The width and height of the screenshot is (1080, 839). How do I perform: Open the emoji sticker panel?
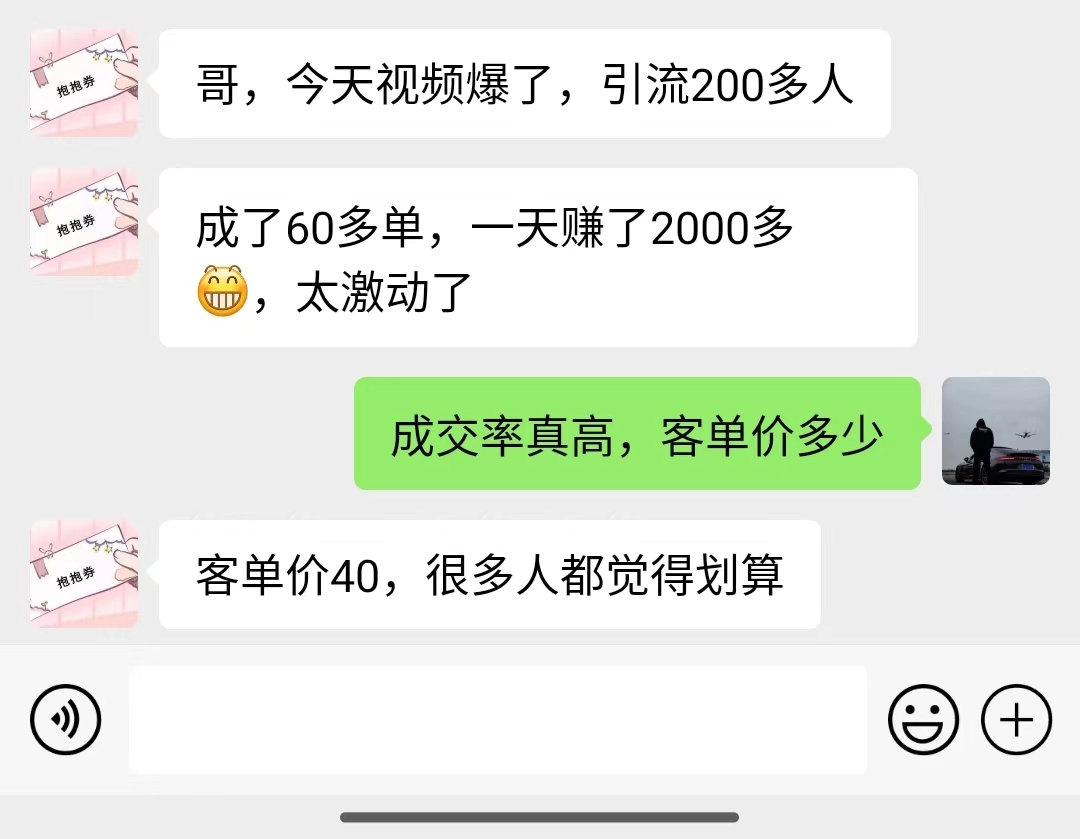coord(923,719)
